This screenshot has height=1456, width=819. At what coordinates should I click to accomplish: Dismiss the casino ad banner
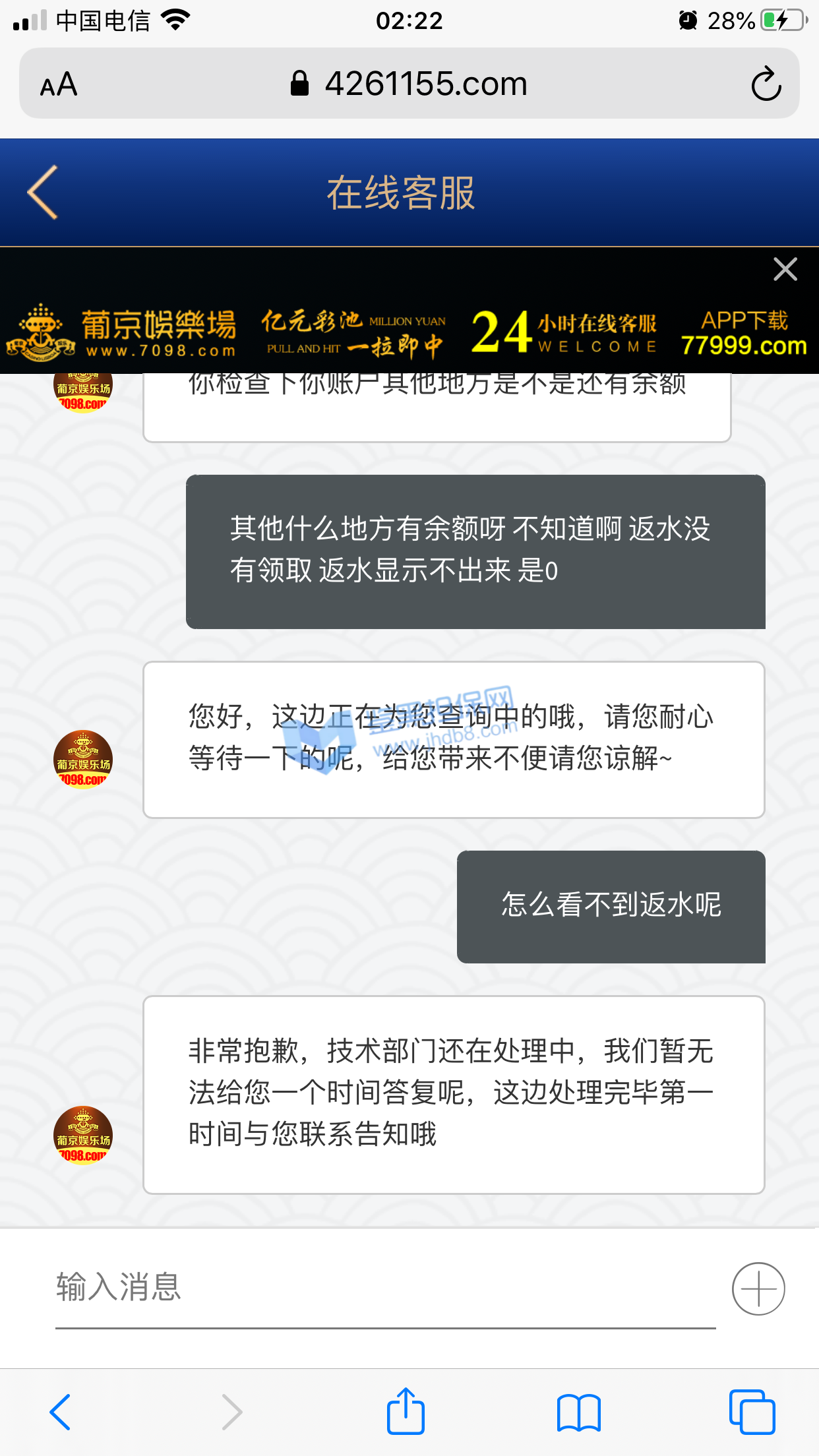tap(785, 269)
